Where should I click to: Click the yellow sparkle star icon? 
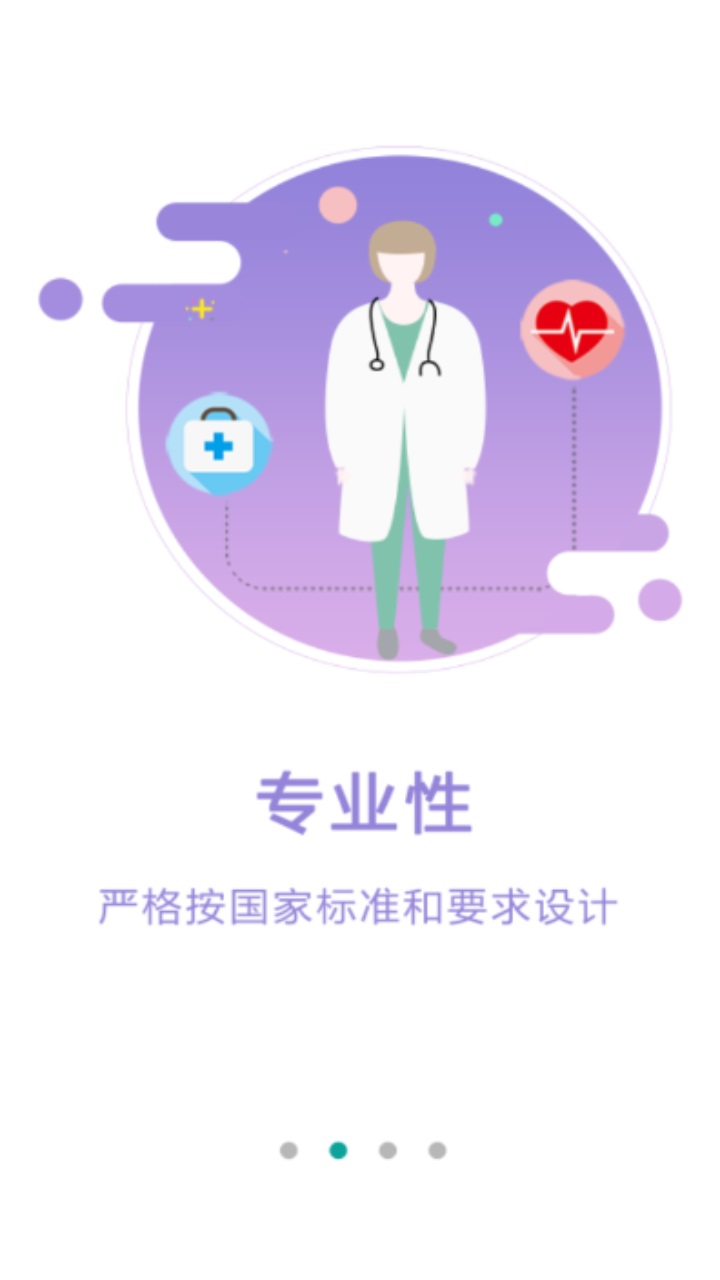pos(201,310)
